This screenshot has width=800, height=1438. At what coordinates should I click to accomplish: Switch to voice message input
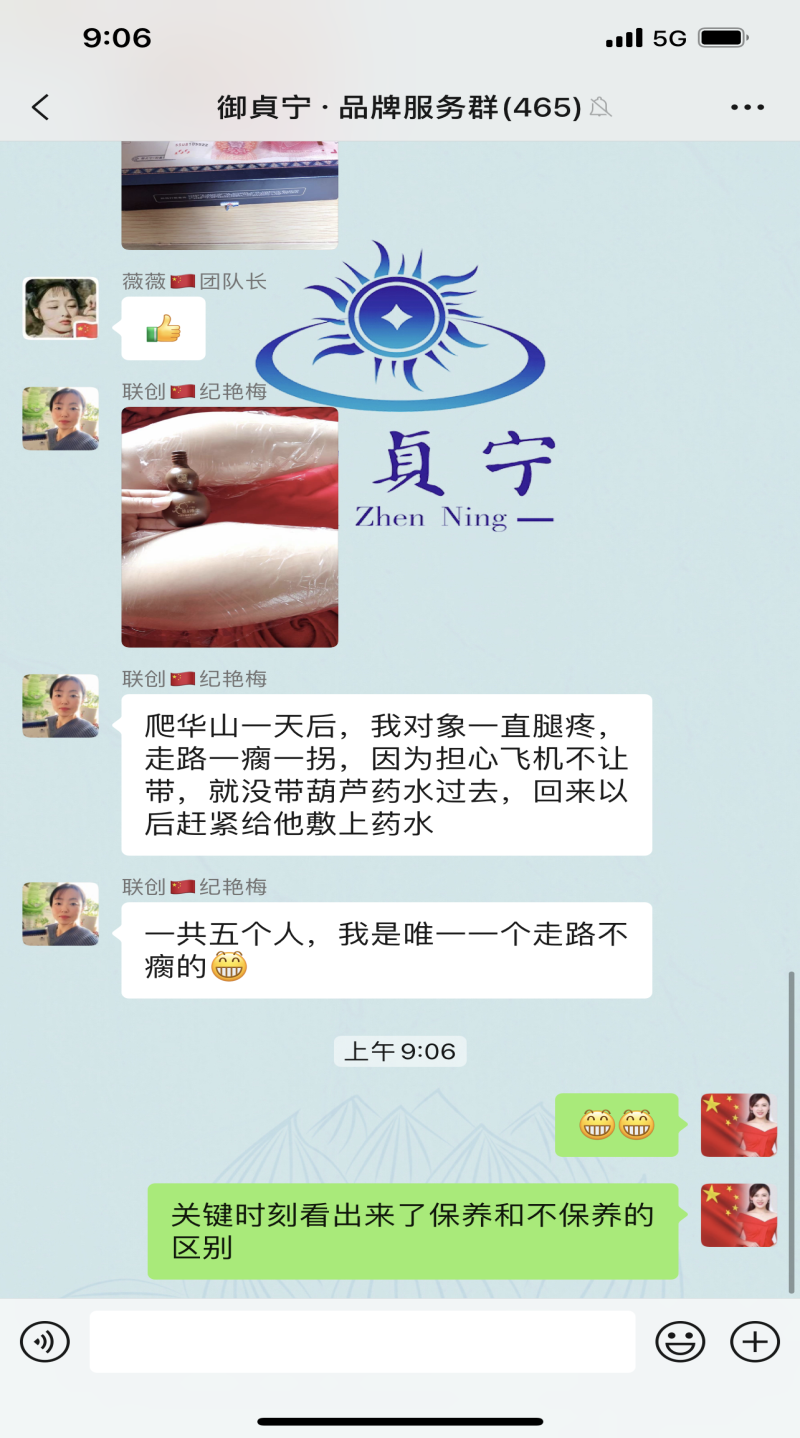[45, 1341]
